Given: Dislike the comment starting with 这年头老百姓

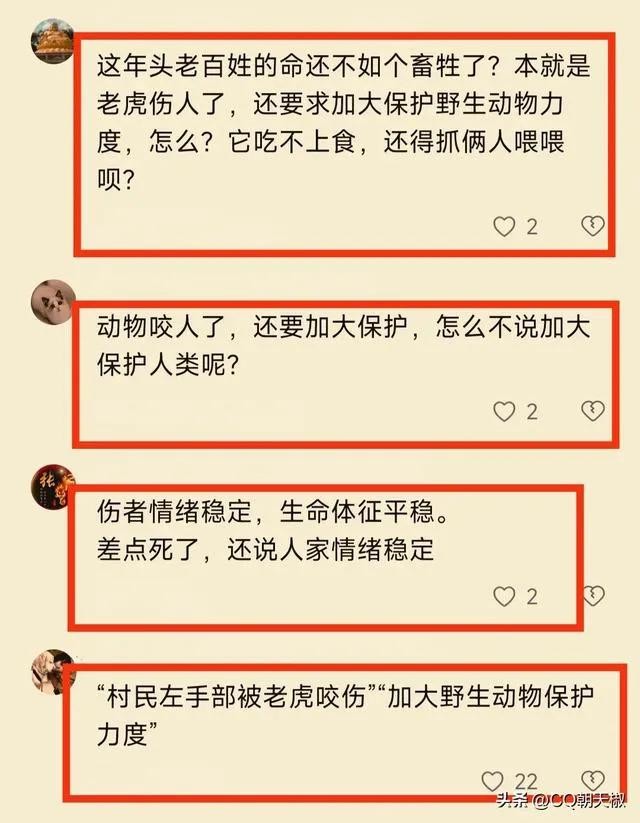Looking at the screenshot, I should [x=593, y=225].
